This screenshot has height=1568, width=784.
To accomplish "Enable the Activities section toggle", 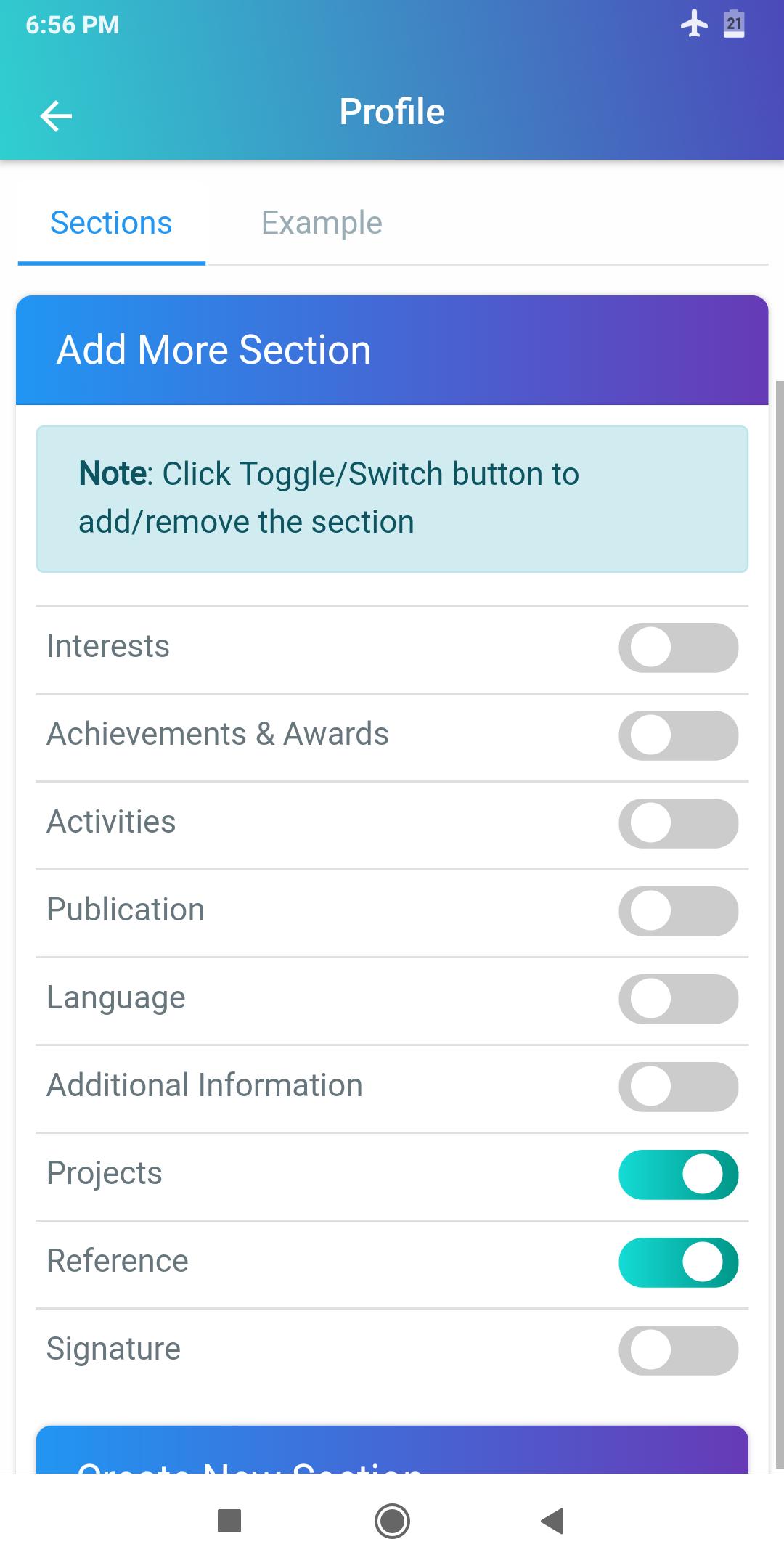I will 678,823.
